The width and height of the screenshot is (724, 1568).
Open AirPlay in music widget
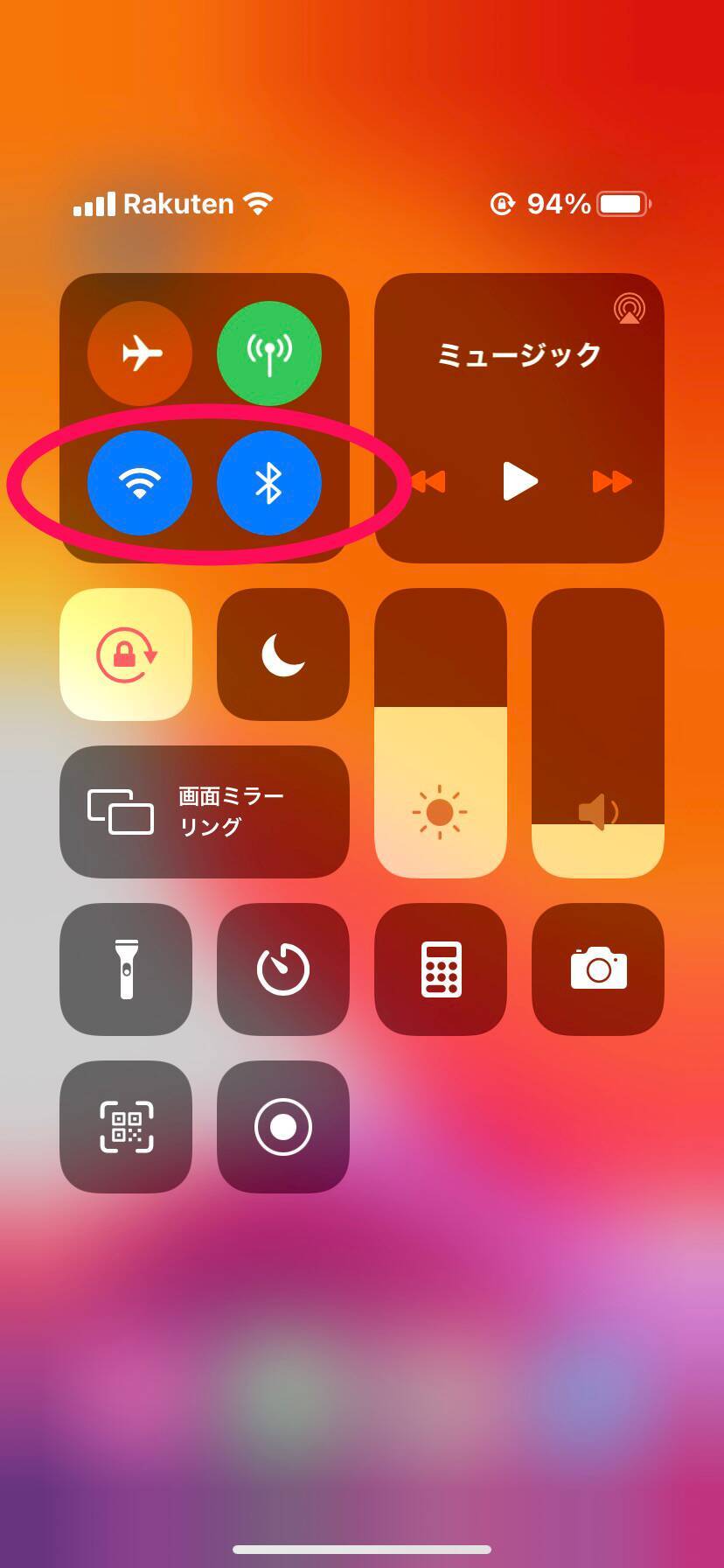tap(629, 309)
